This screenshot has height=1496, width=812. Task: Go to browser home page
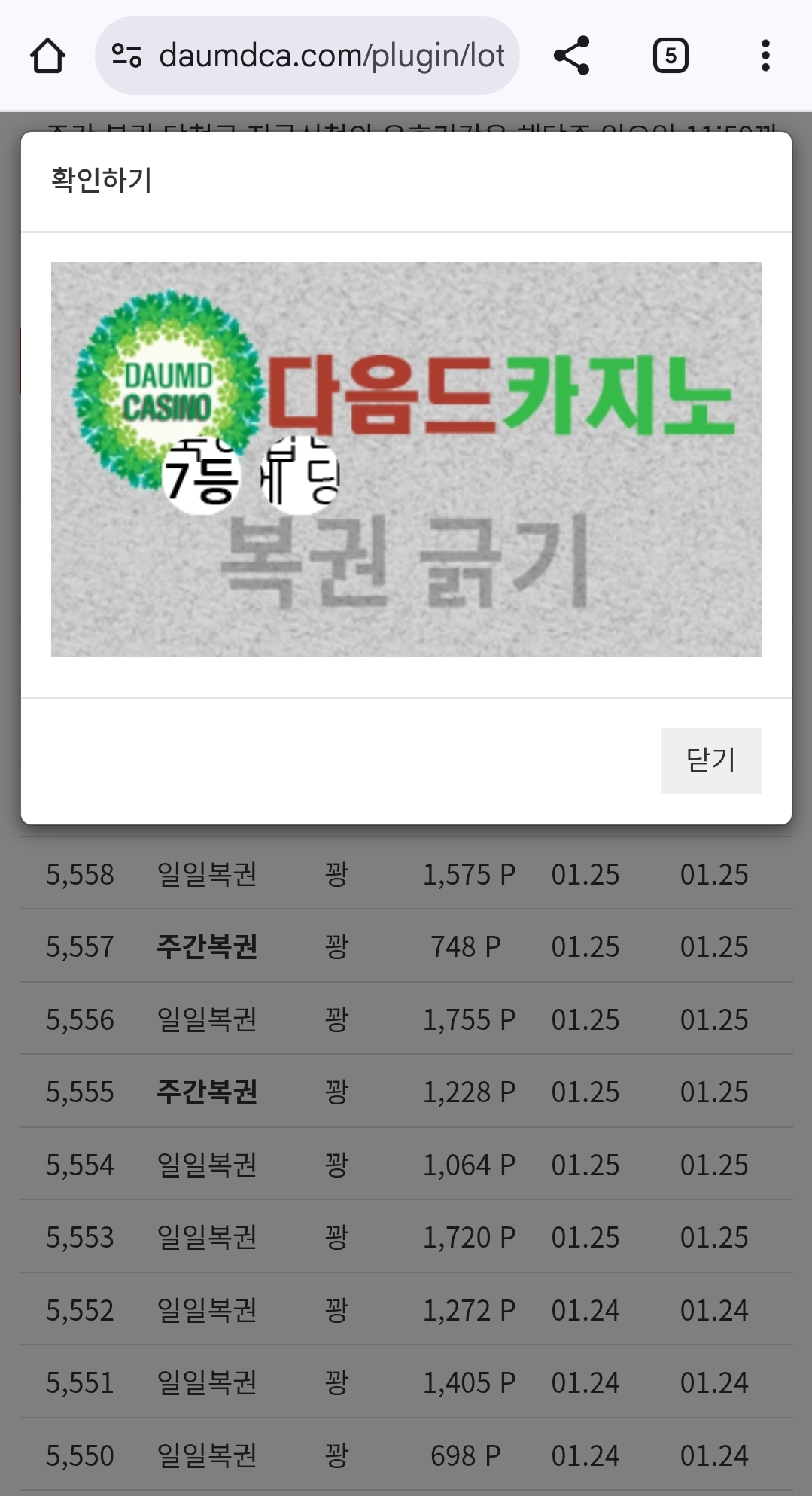pos(47,56)
